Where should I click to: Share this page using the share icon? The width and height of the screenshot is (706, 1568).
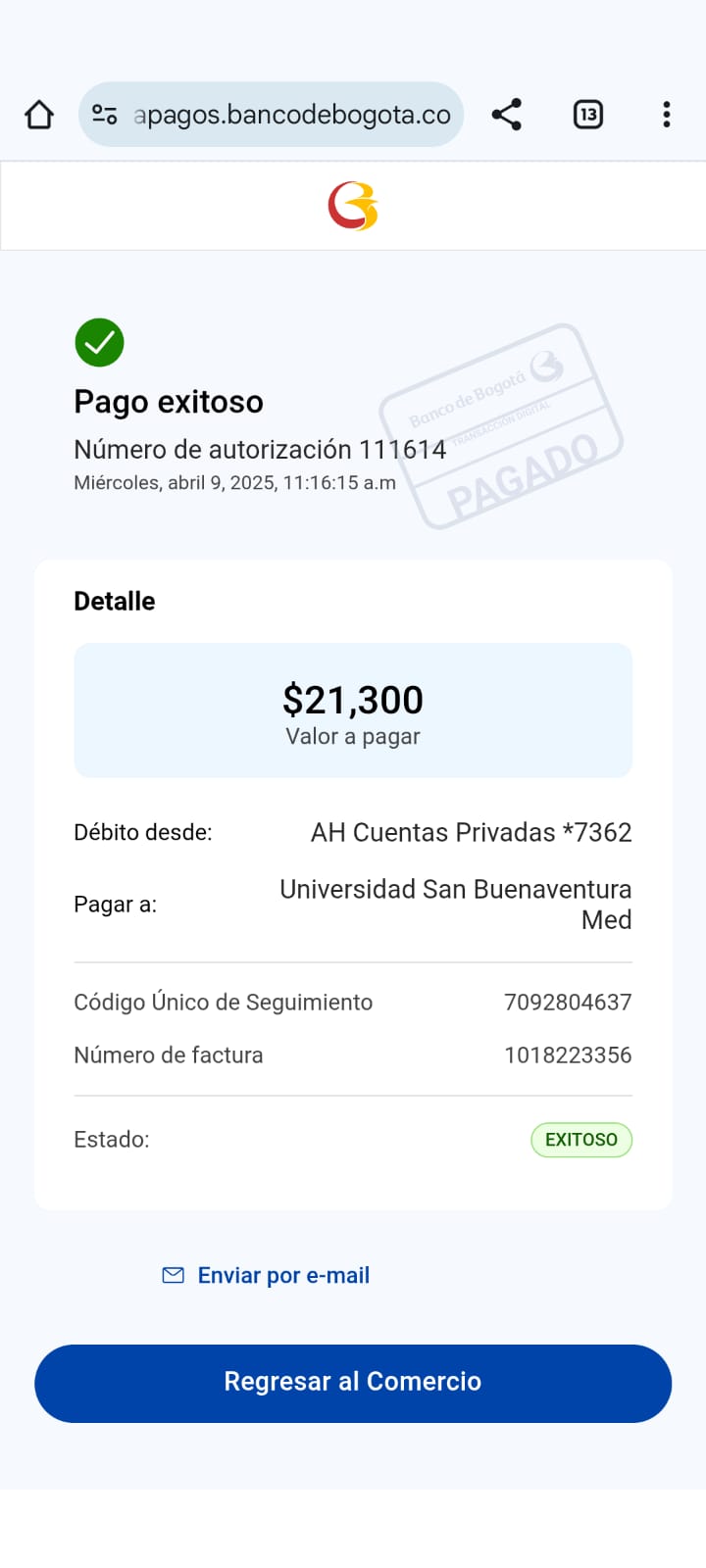tap(507, 115)
